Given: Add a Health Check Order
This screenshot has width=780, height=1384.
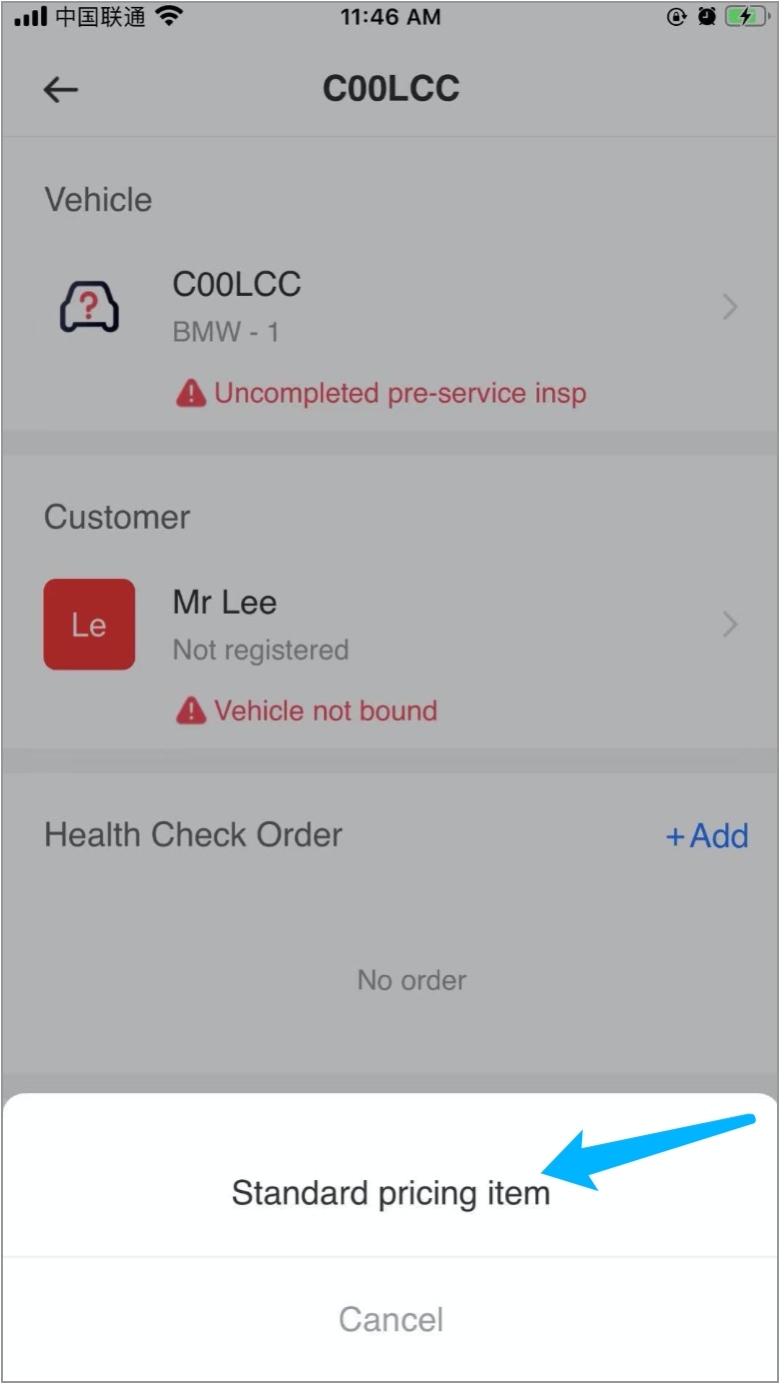Looking at the screenshot, I should tap(707, 836).
